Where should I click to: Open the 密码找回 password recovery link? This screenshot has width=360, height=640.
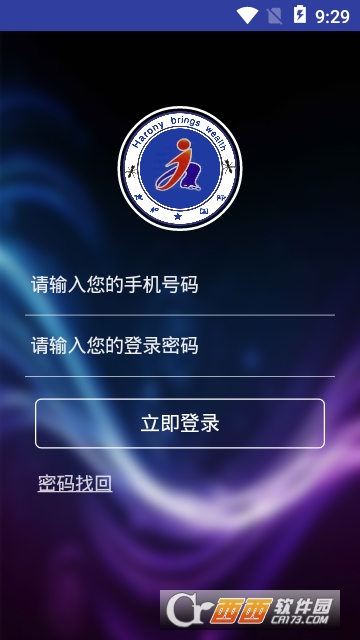(x=75, y=483)
